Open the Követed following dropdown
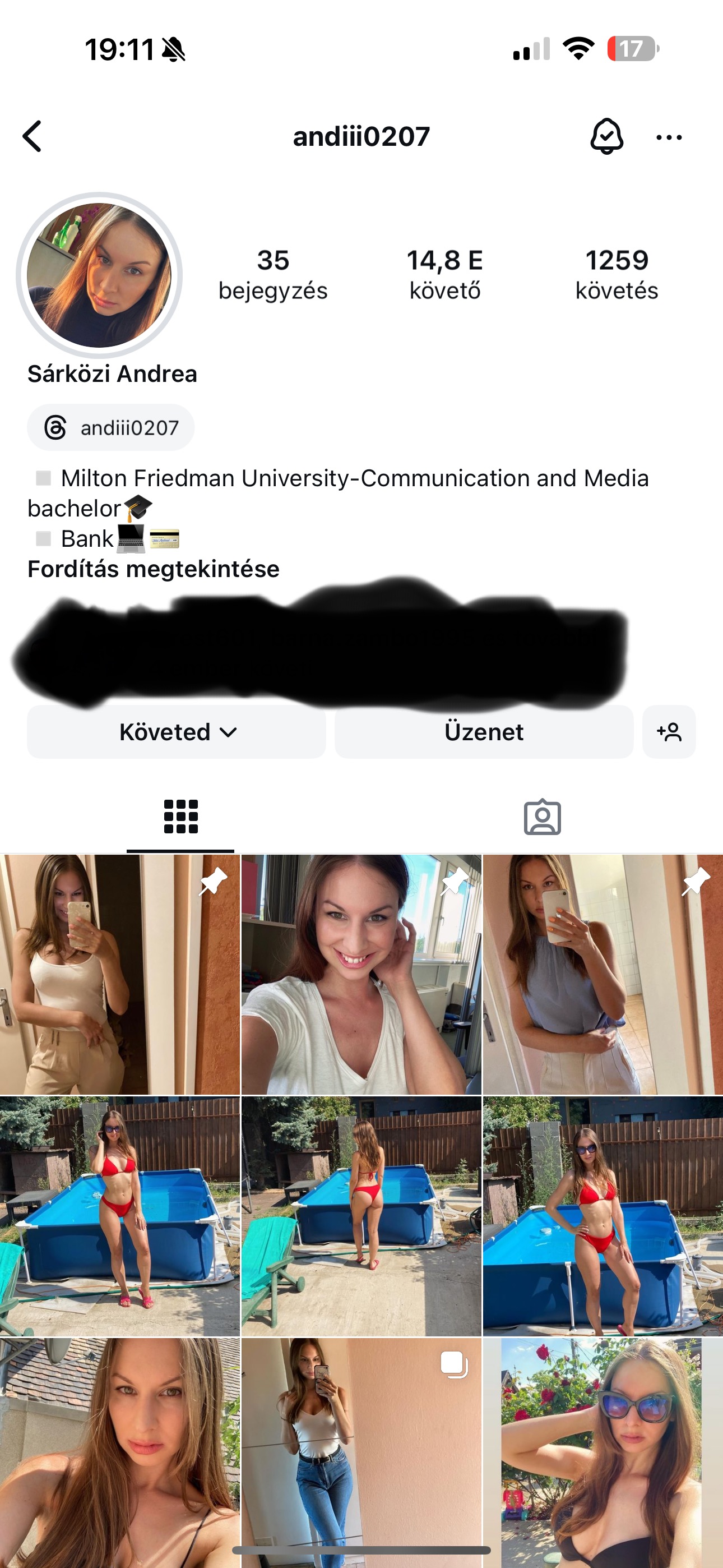This screenshot has height=1568, width=723. coord(177,732)
